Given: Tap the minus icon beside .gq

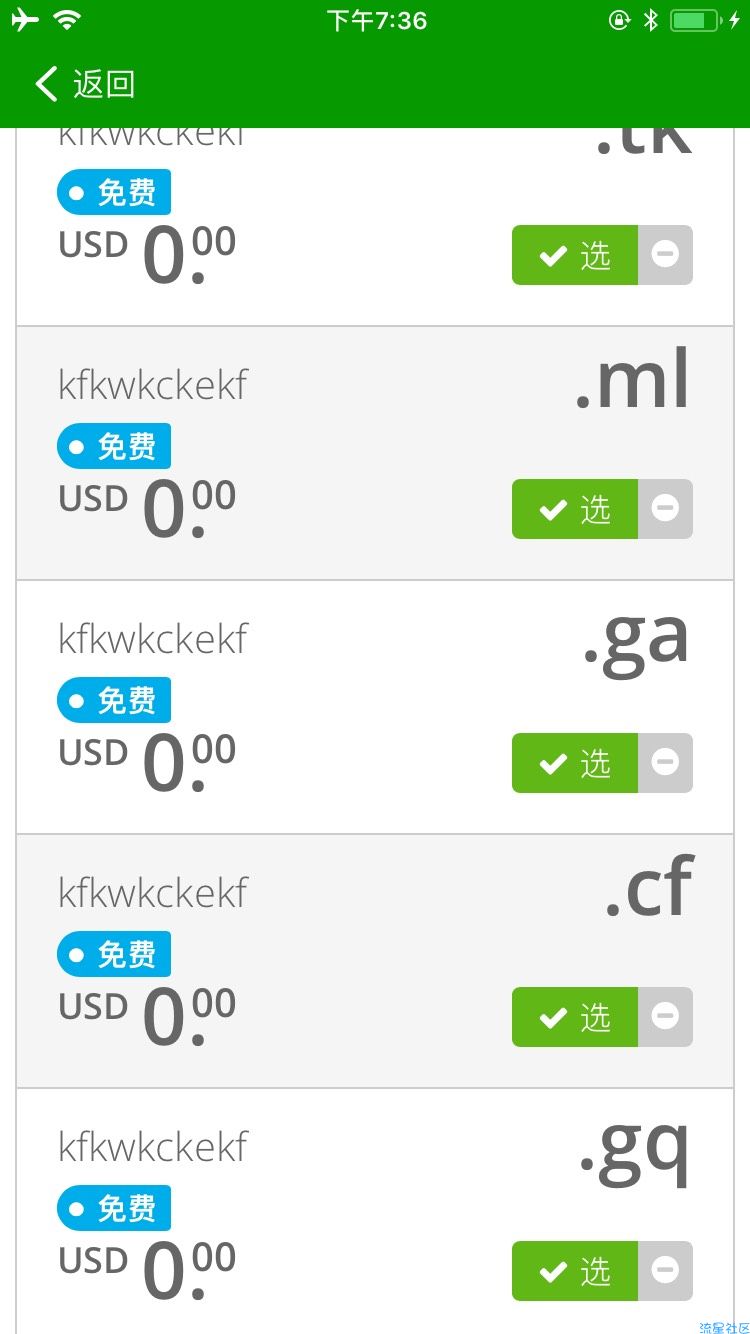Looking at the screenshot, I should point(665,1271).
